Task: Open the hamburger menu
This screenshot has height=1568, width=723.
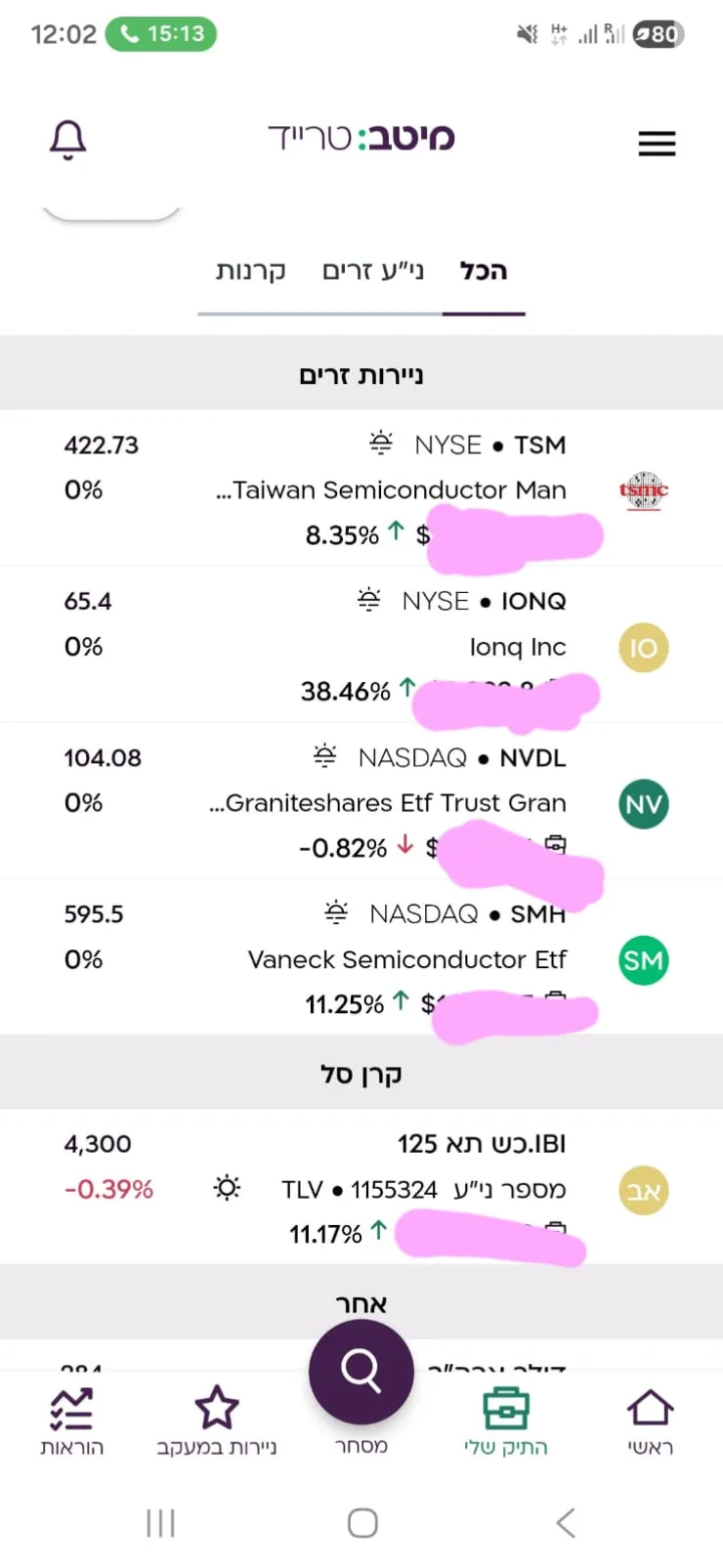Action: 657,144
